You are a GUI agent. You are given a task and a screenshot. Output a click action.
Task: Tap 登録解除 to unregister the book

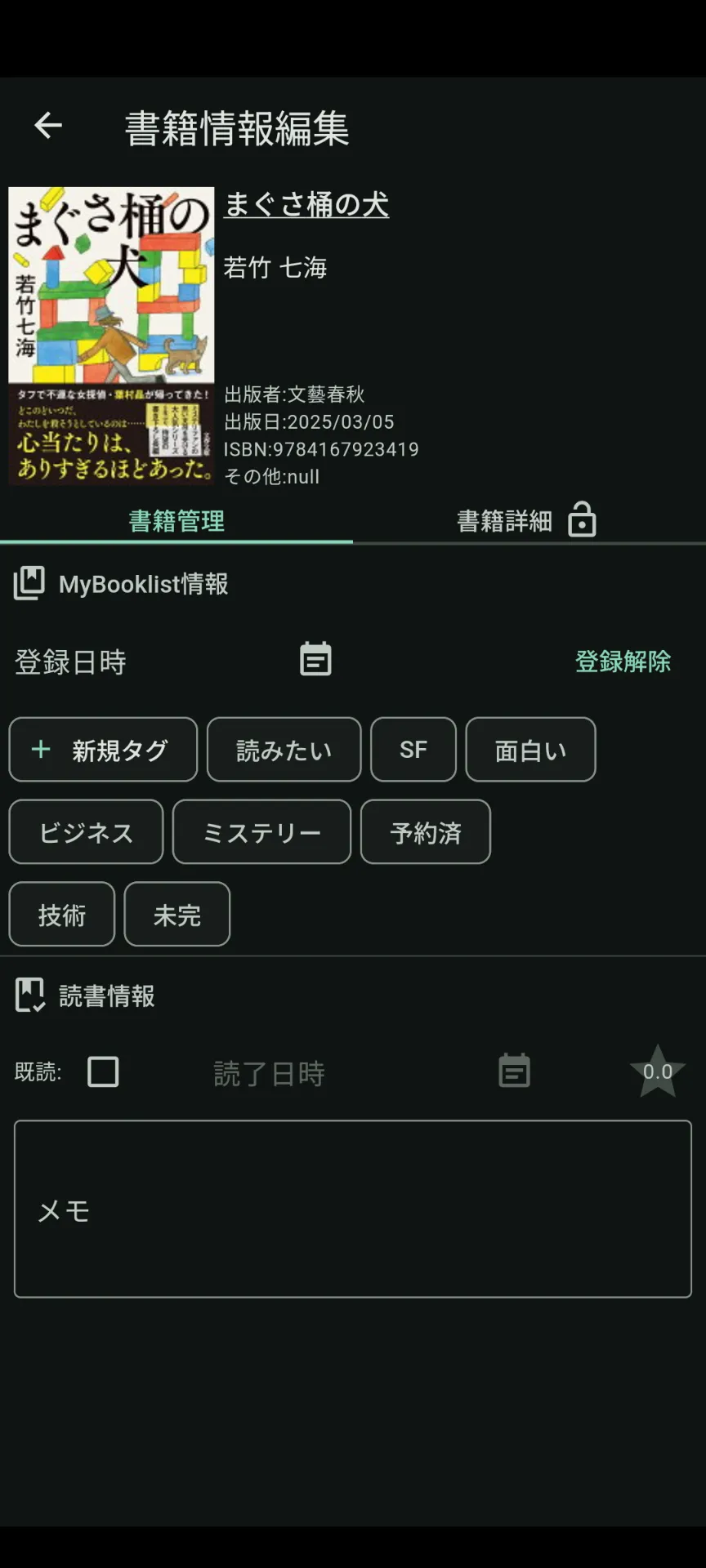tap(623, 661)
